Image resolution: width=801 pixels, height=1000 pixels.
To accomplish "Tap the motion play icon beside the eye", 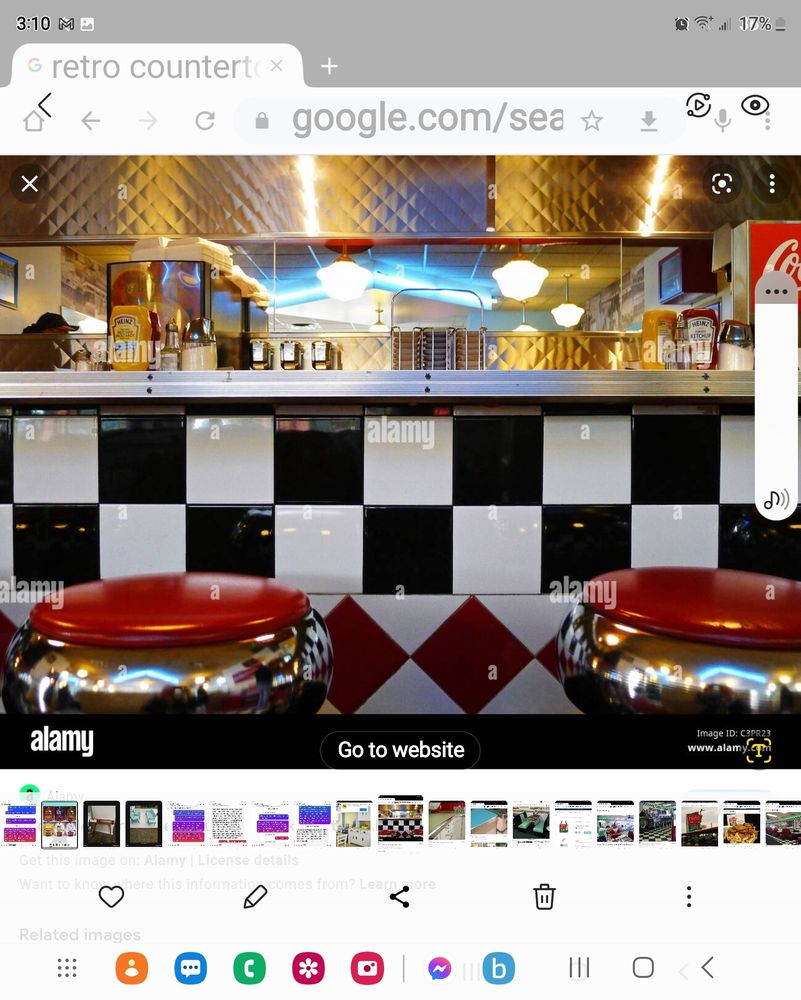I will point(698,105).
